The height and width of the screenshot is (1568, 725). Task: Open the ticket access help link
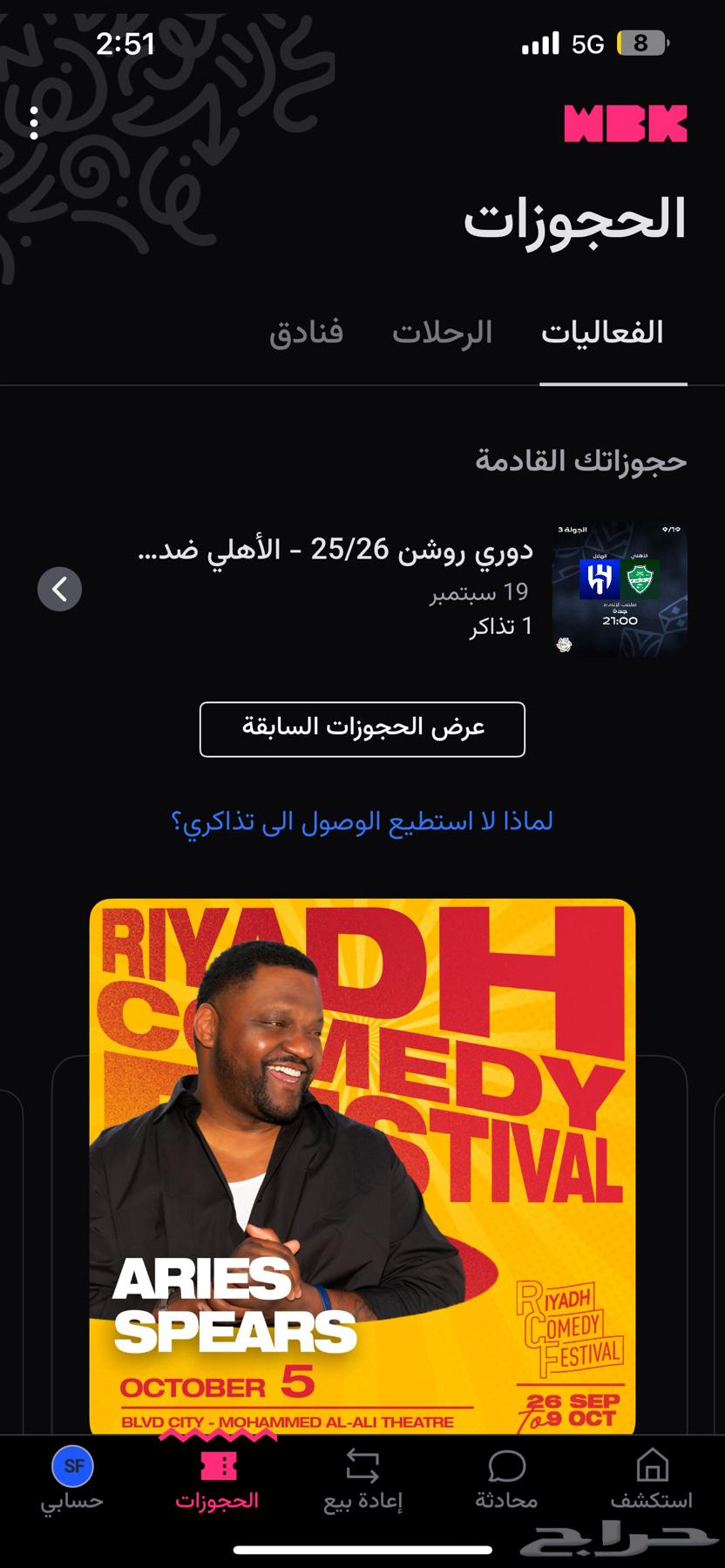[x=362, y=819]
